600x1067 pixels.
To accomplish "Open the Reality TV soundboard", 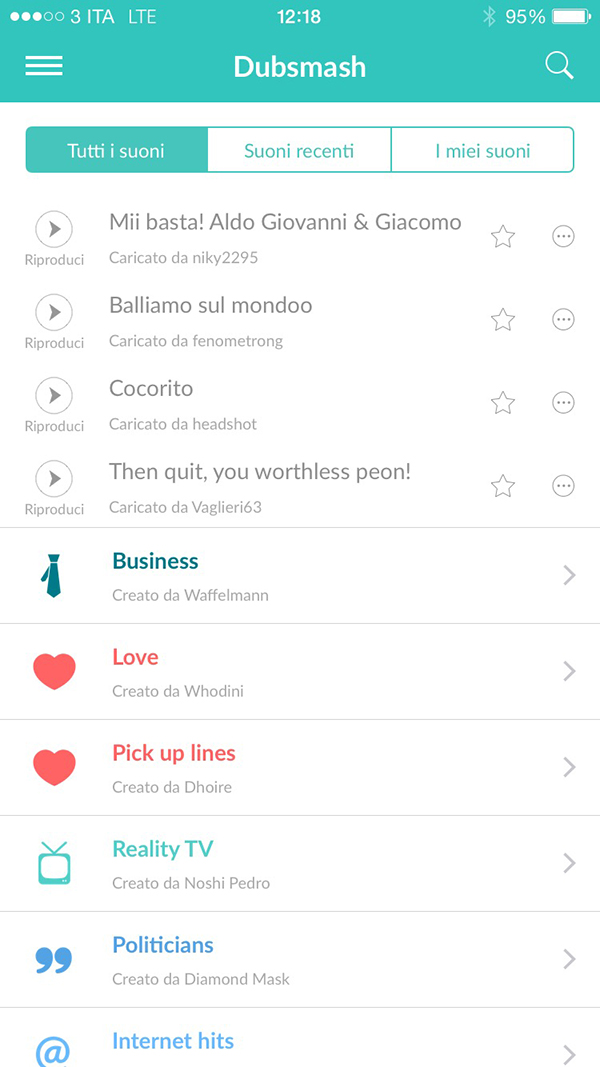I will pyautogui.click(x=300, y=864).
